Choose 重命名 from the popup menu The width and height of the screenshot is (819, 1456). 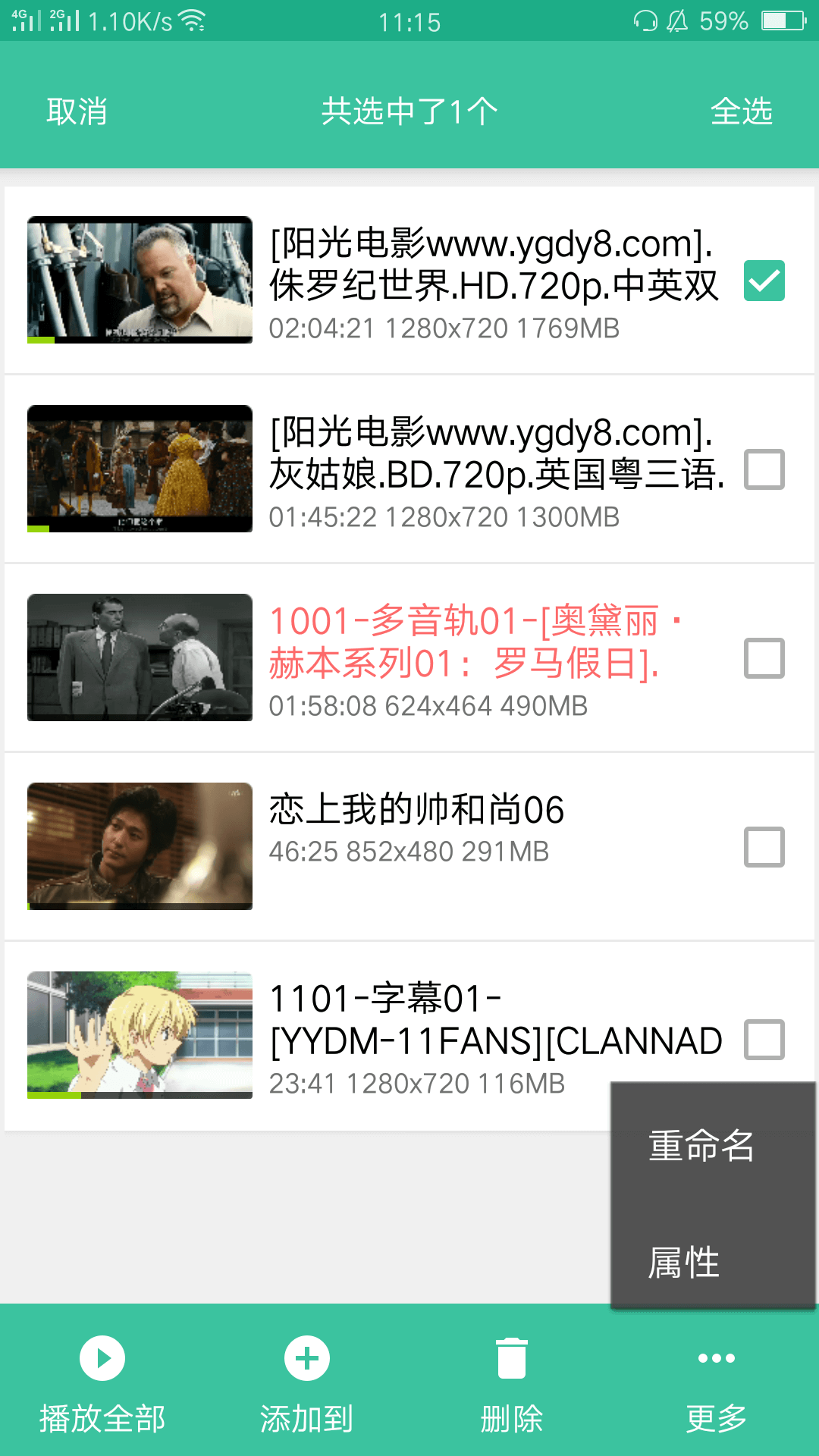pos(701,1145)
